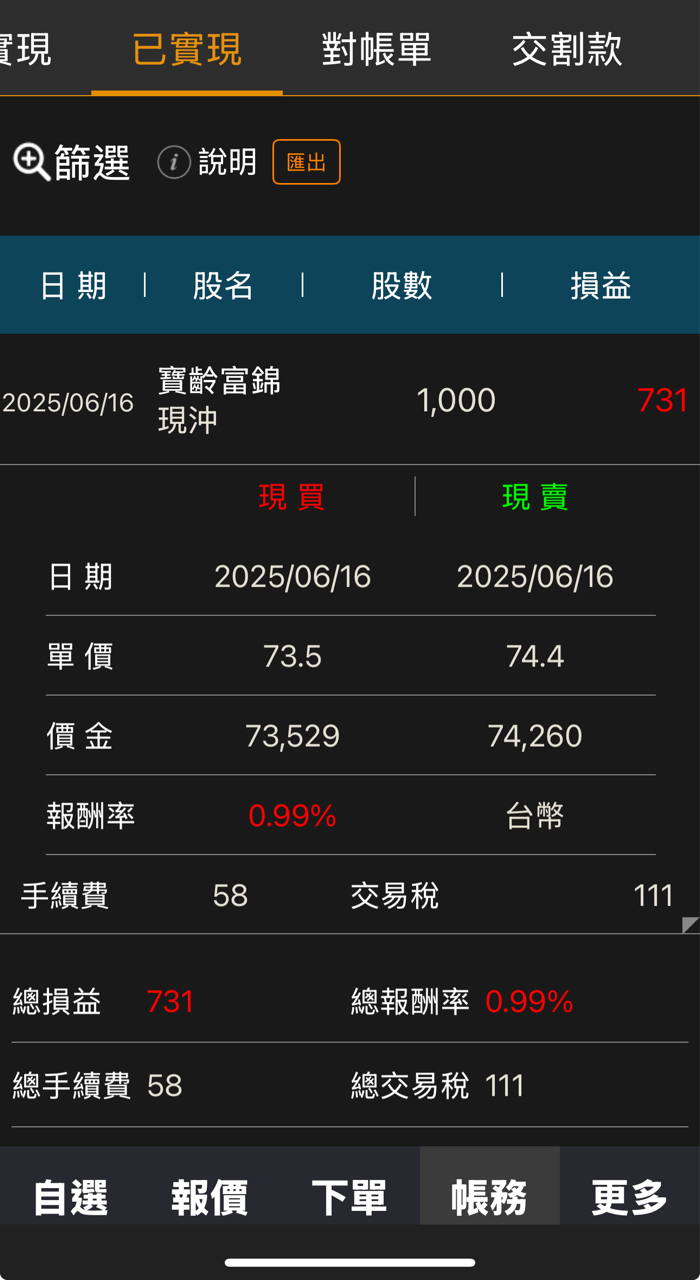Screen dimensions: 700x1280
Task: Go to the 自選 watchlist tab
Action: coord(70,1196)
